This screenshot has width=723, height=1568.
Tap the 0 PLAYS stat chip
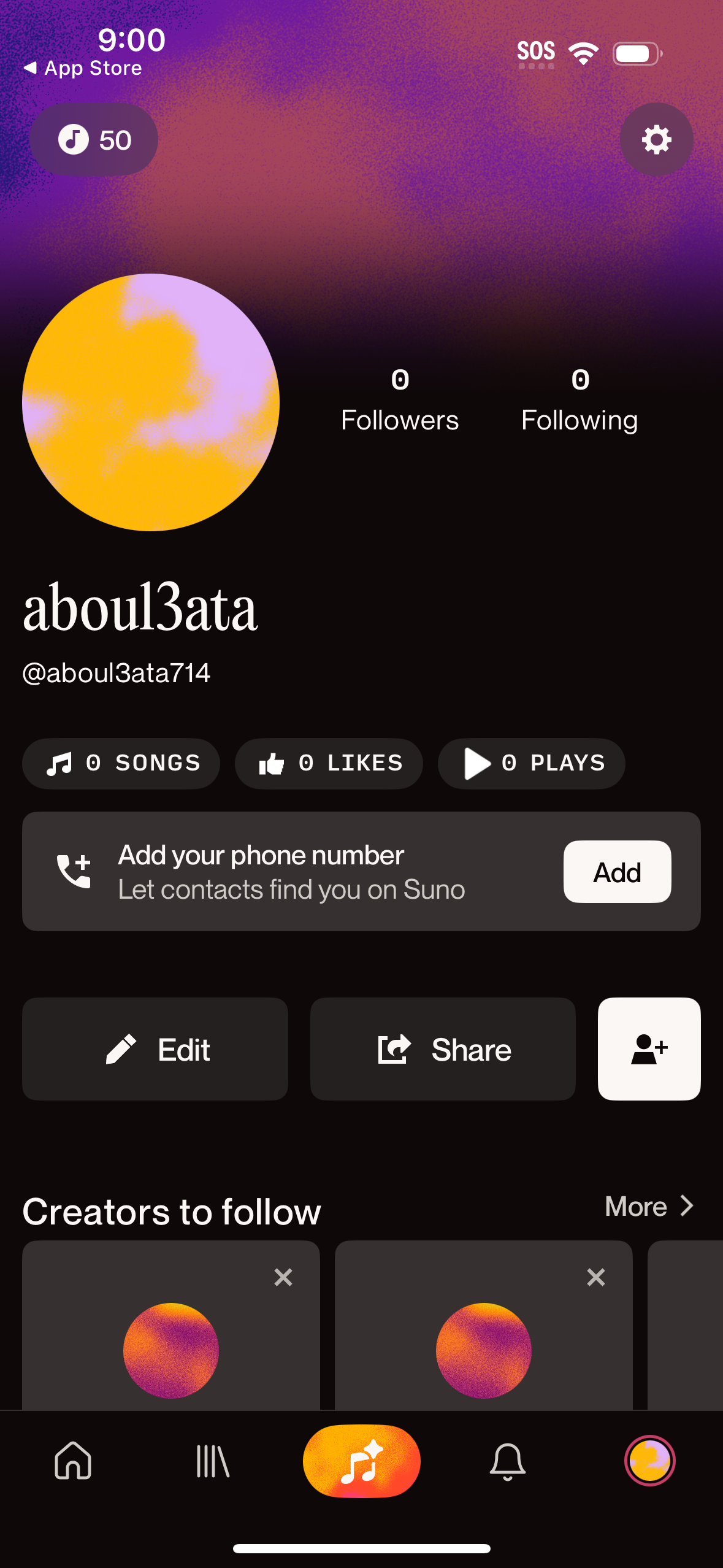click(x=531, y=763)
